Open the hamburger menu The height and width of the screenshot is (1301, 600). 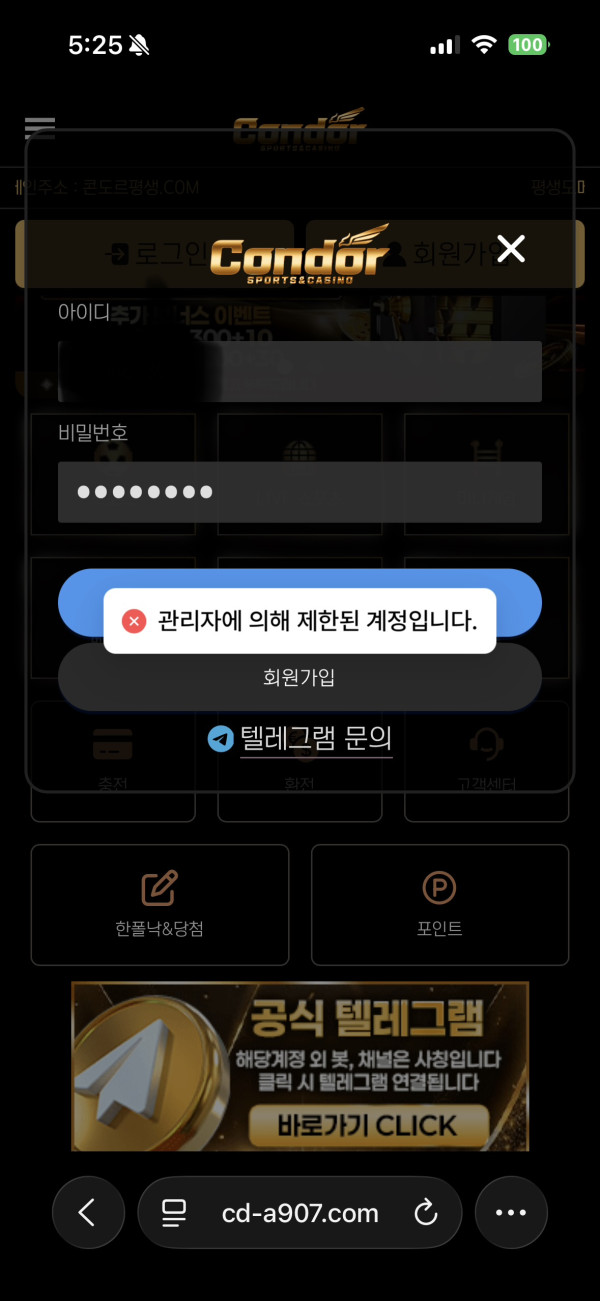pos(40,128)
